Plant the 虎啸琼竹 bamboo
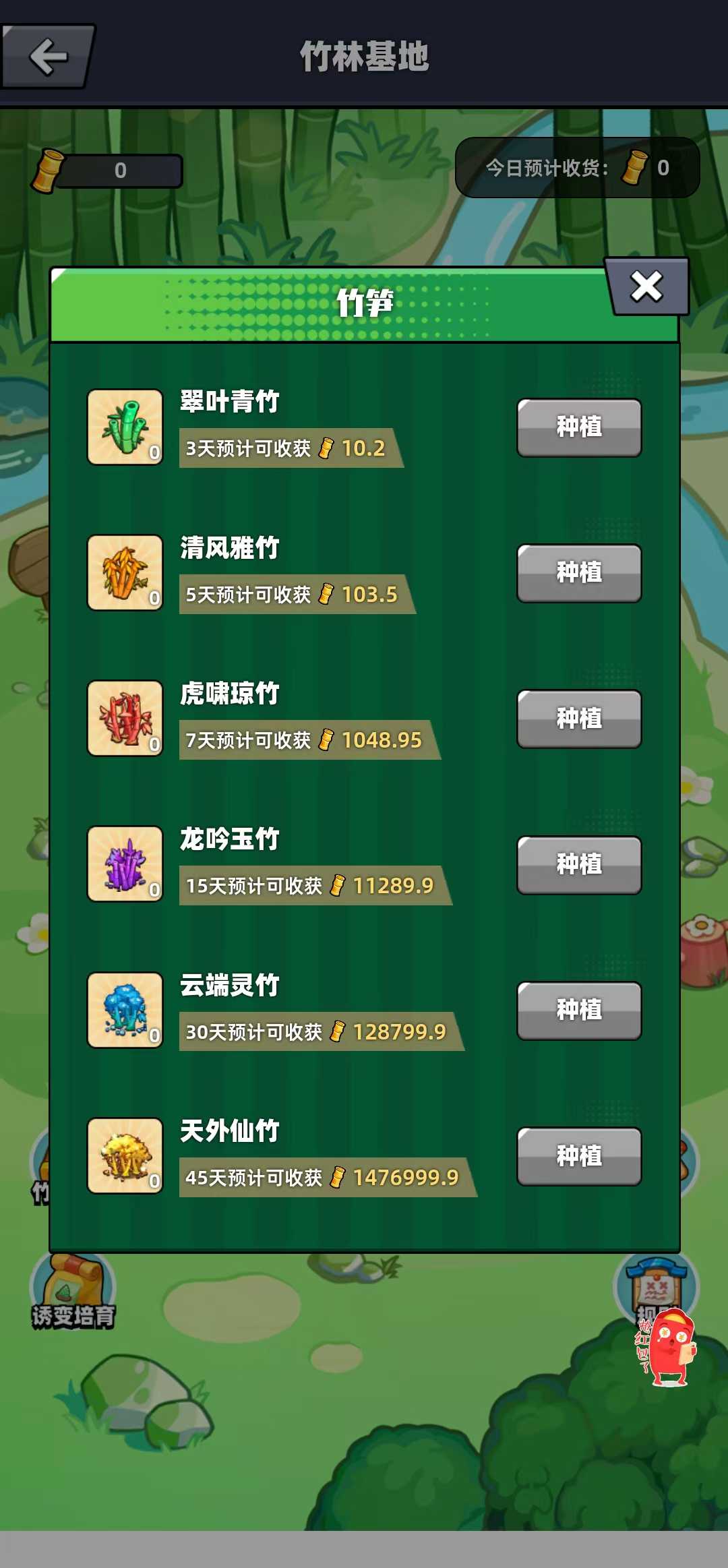 [x=579, y=719]
